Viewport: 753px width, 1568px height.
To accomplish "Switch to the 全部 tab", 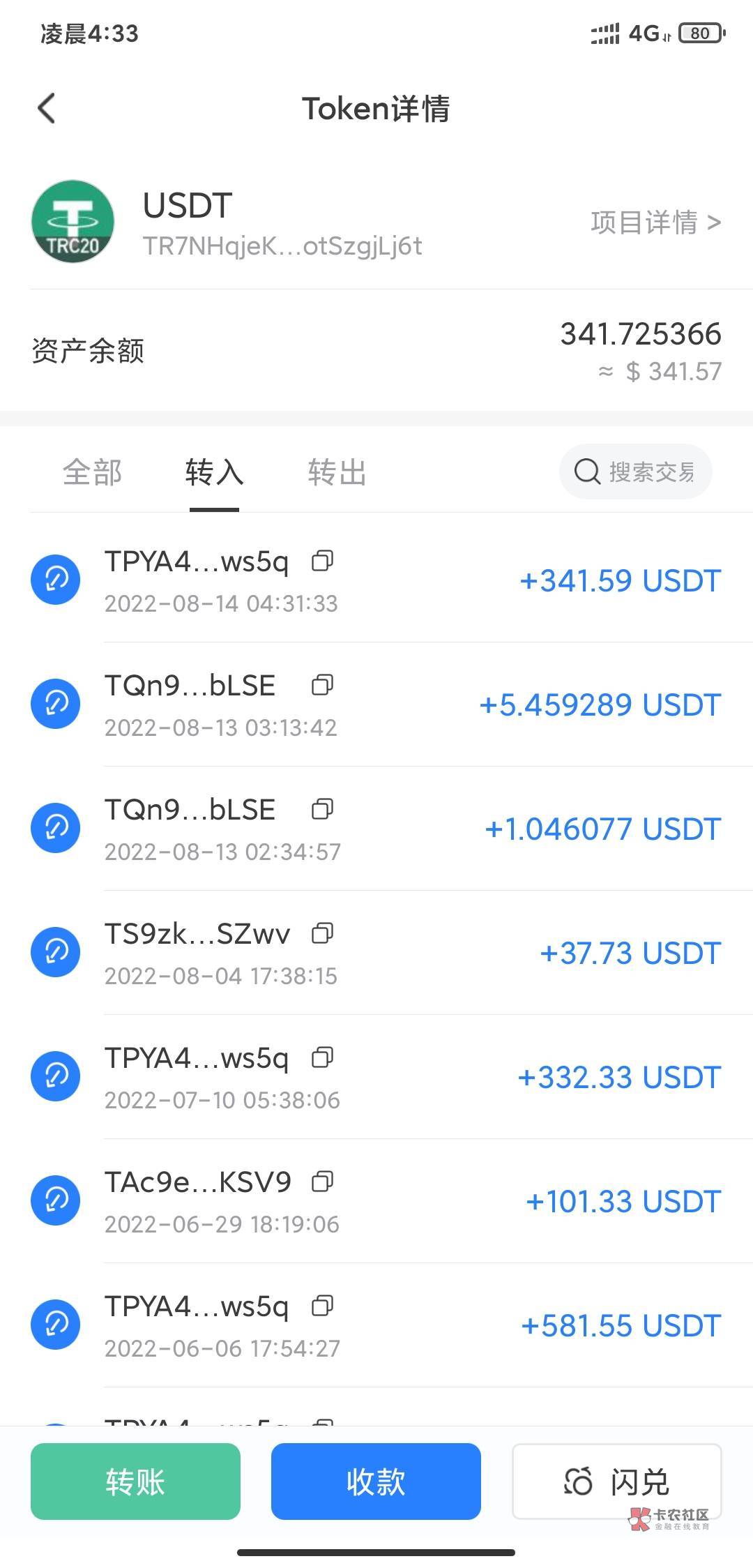I will [92, 472].
